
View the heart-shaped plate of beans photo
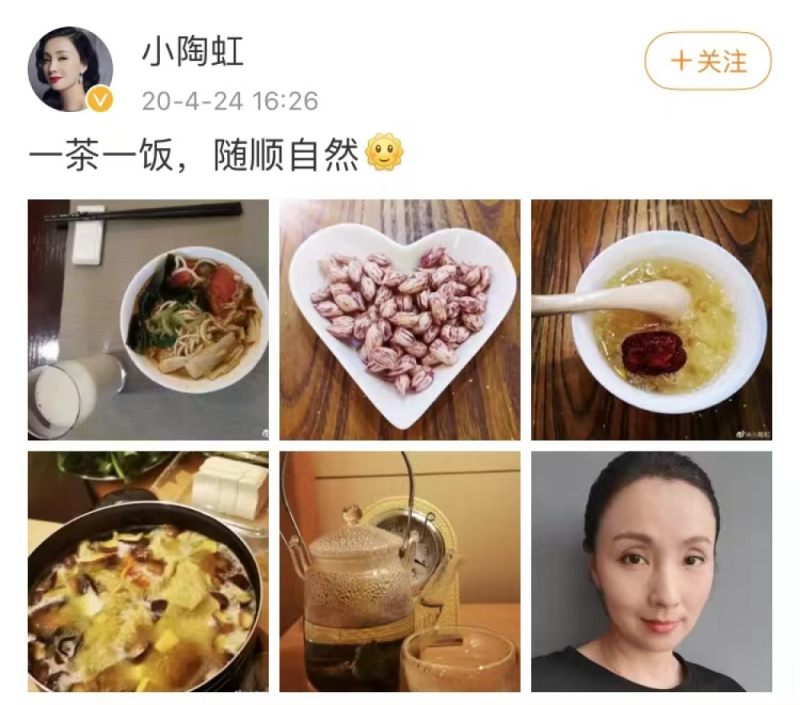click(399, 320)
